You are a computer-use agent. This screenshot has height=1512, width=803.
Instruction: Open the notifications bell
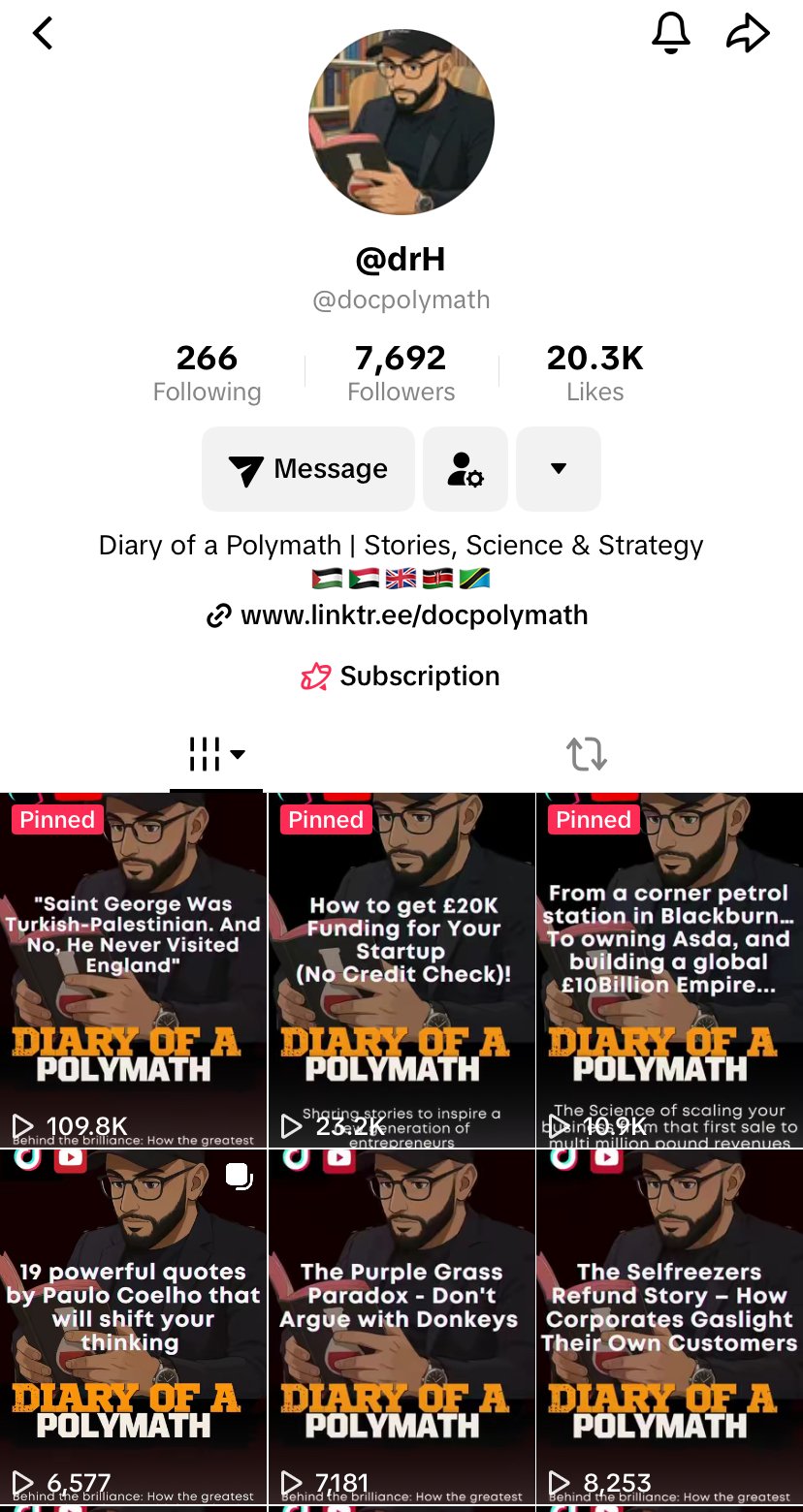(x=670, y=34)
